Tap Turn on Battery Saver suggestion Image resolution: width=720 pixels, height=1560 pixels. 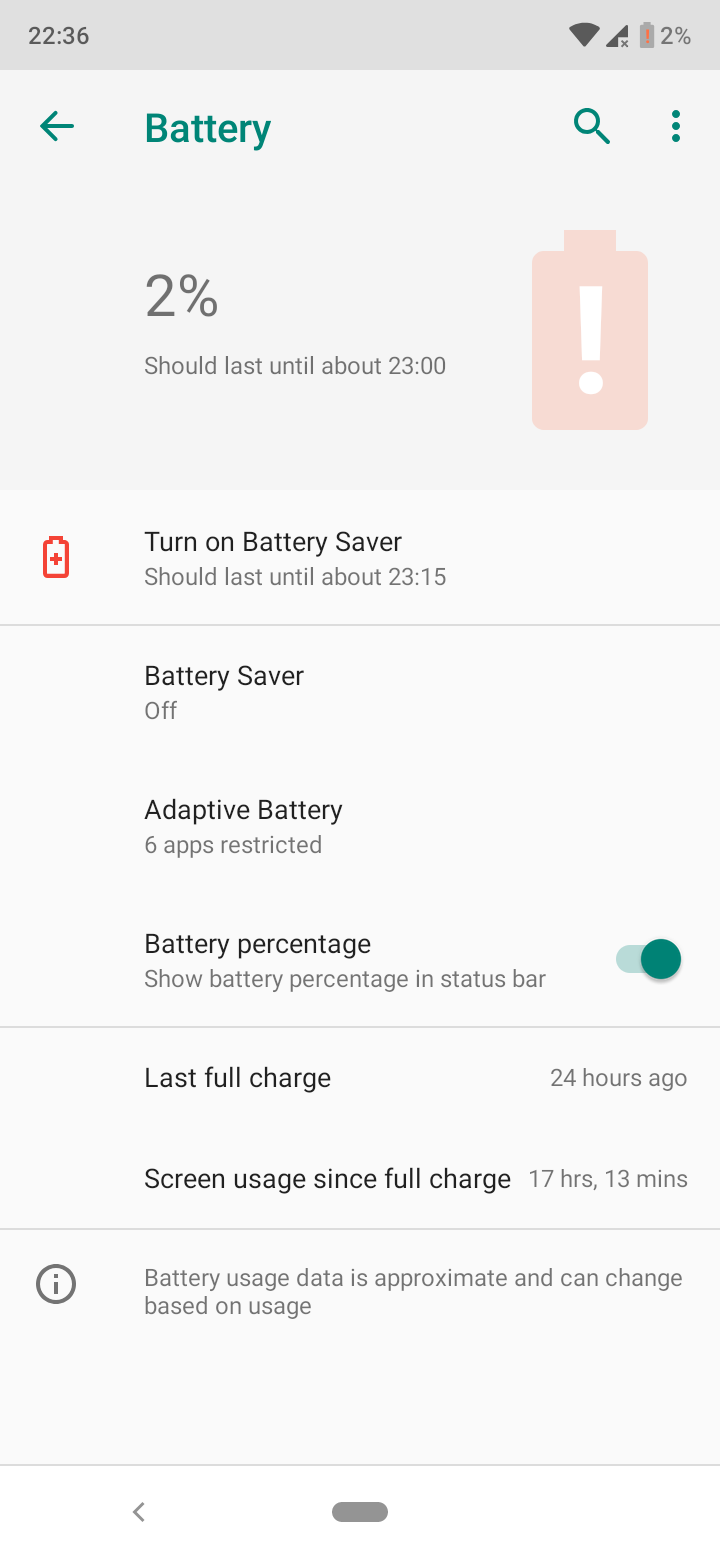coord(360,558)
